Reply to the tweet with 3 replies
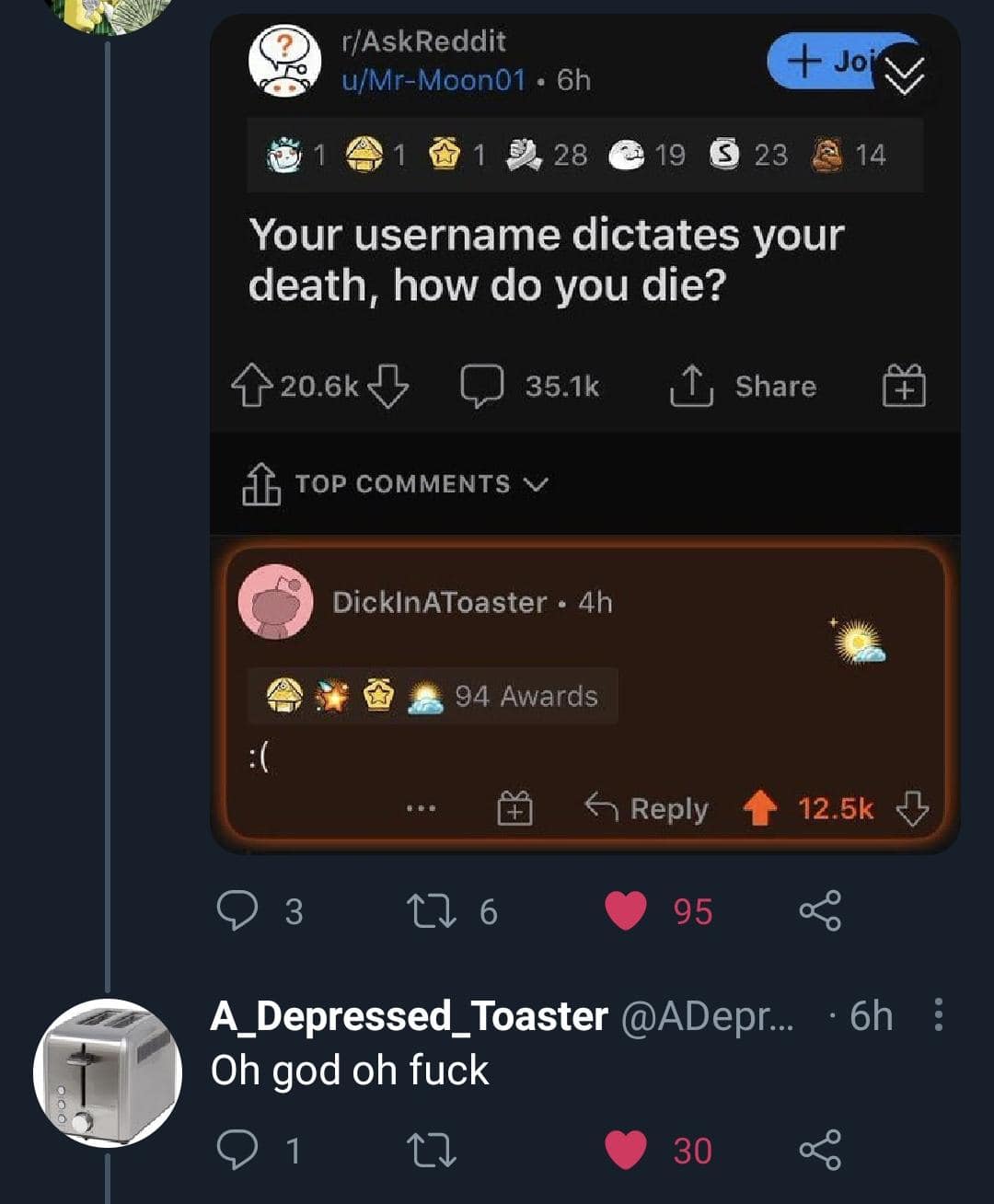Viewport: 994px width, 1204px height. pos(237,911)
